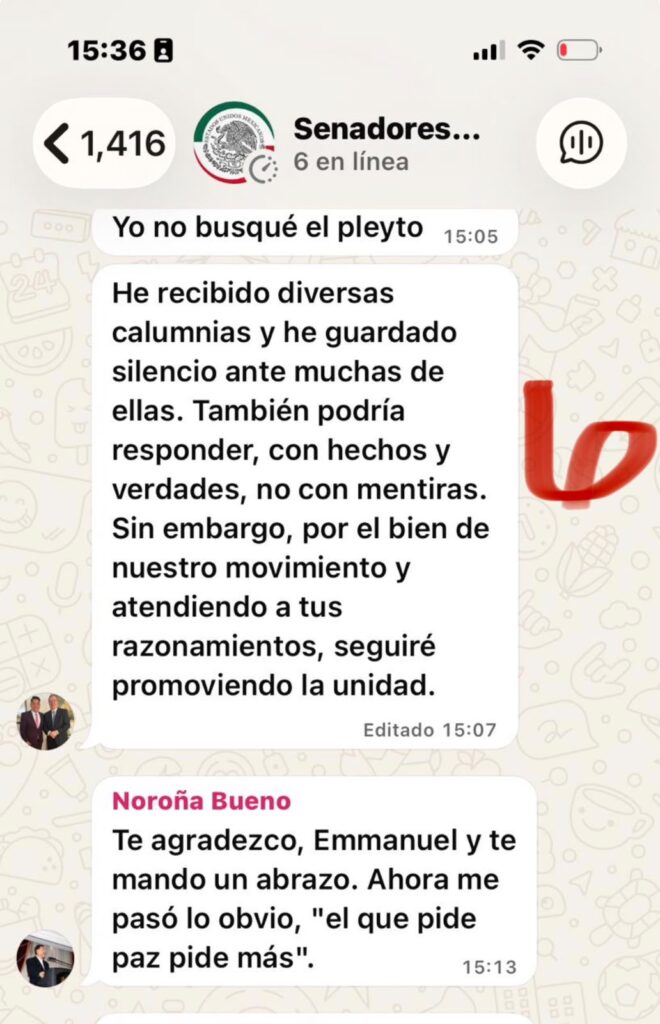View Noroña Bueno's profile photo
The width and height of the screenshot is (660, 1024).
coord(45,958)
